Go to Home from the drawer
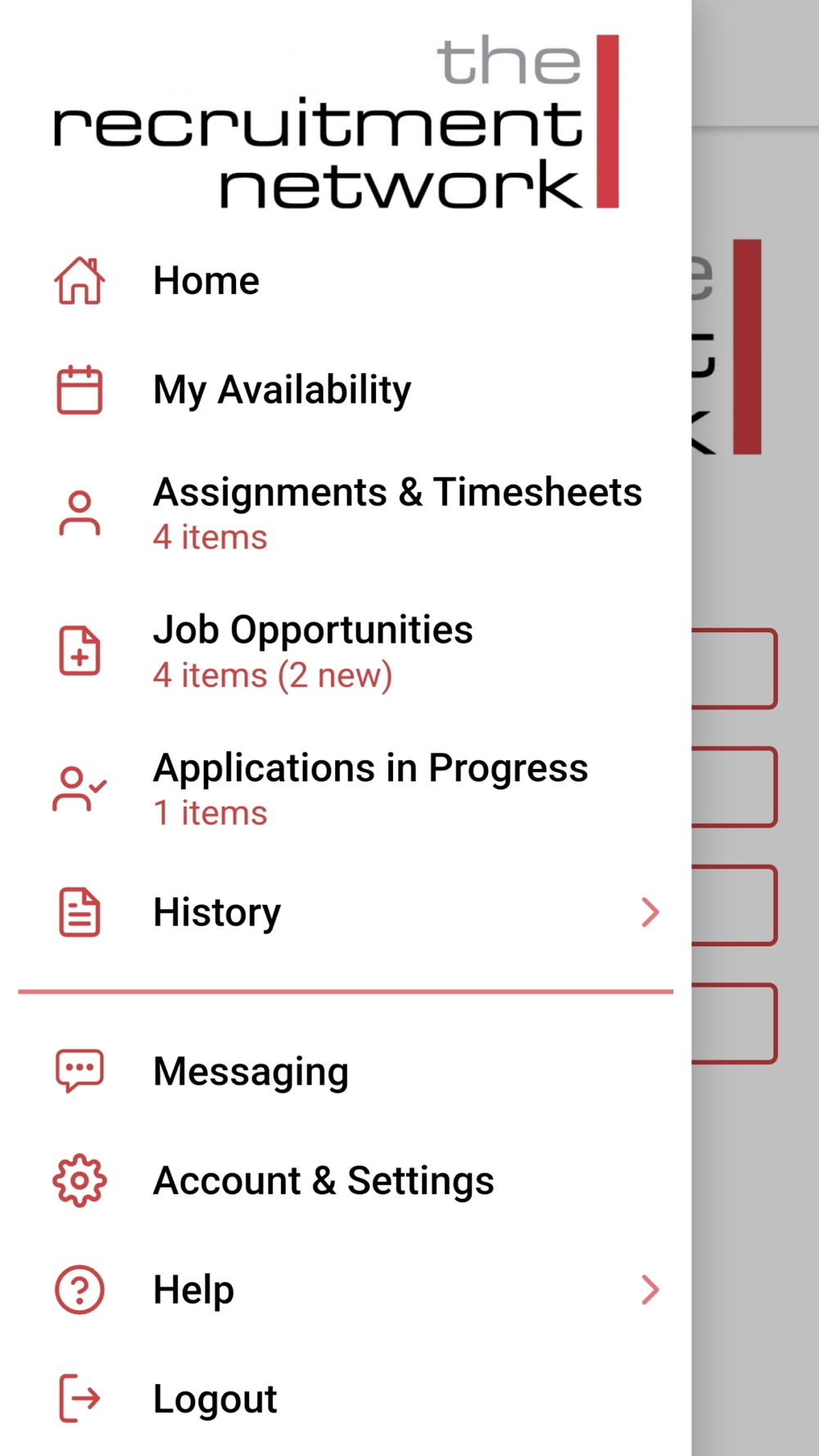This screenshot has width=819, height=1456. pos(346,281)
